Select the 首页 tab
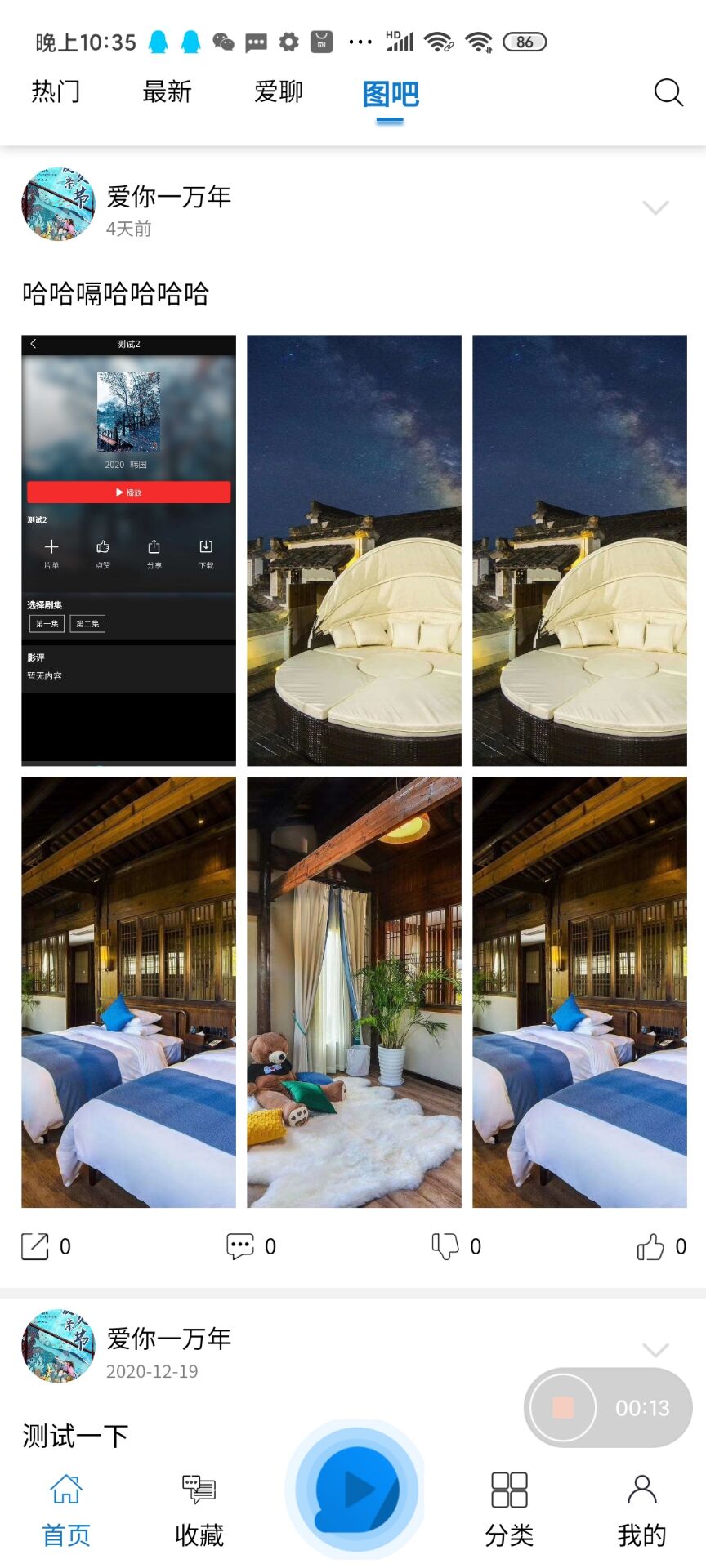 coord(66,1510)
